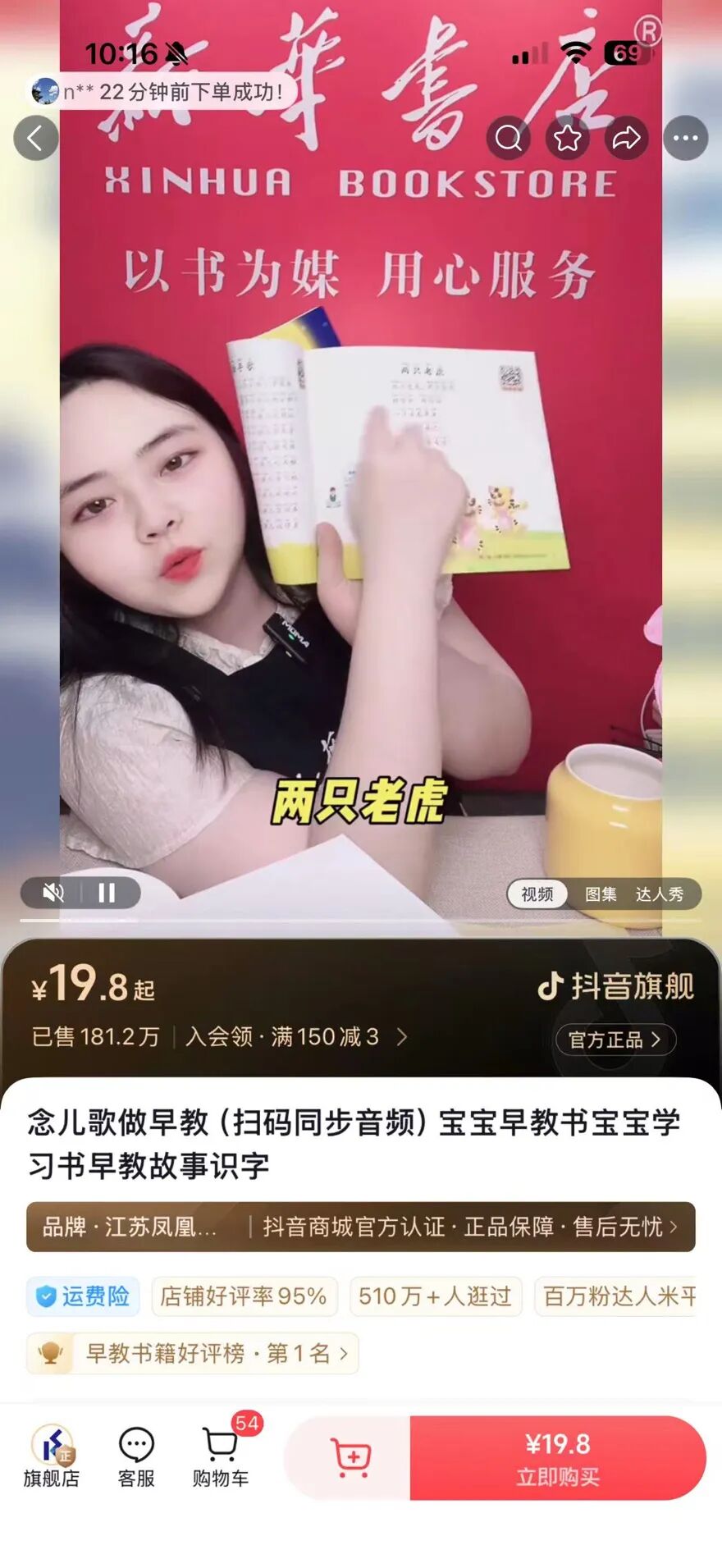Switch to the 达人秀 media tab
The height and width of the screenshot is (1568, 722).
[x=659, y=894]
